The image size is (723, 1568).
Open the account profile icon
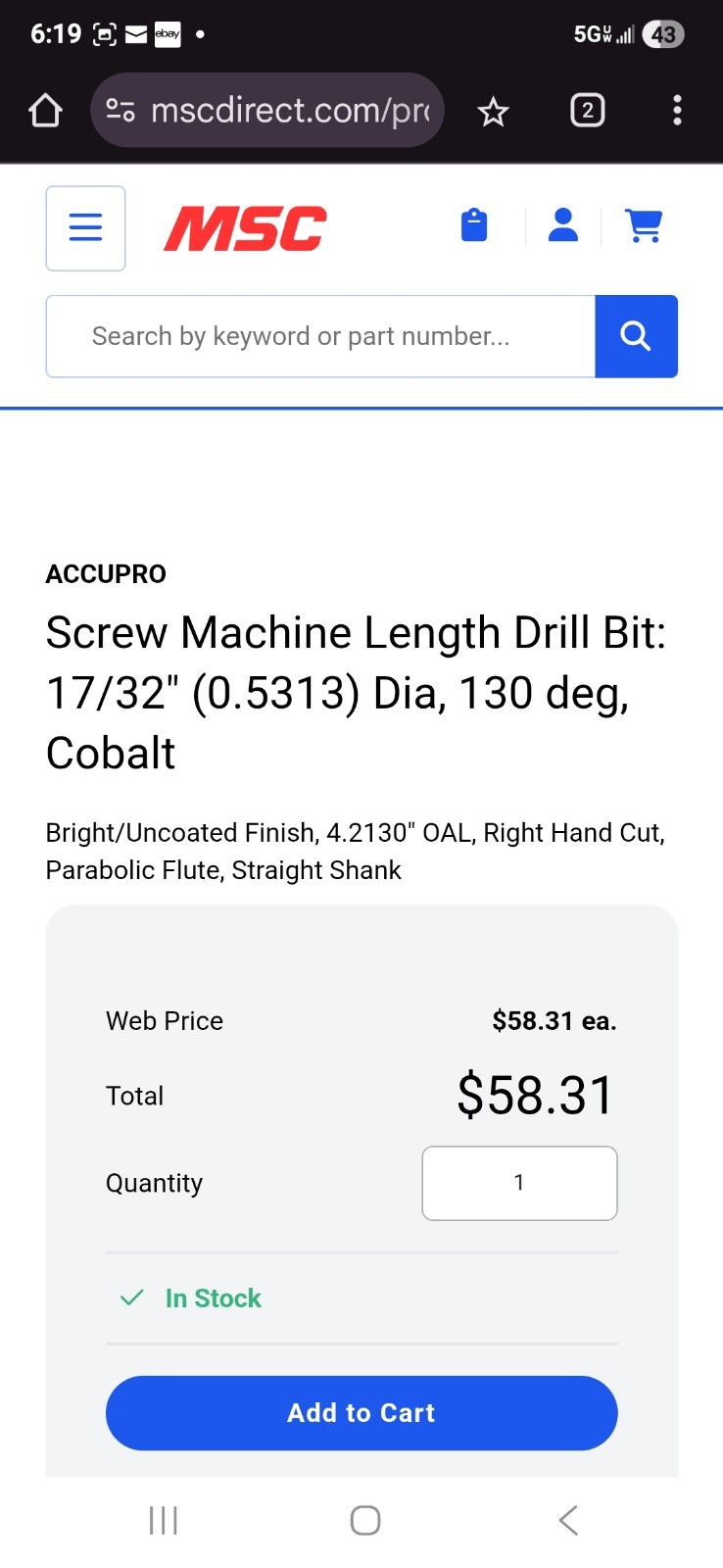pyautogui.click(x=562, y=225)
